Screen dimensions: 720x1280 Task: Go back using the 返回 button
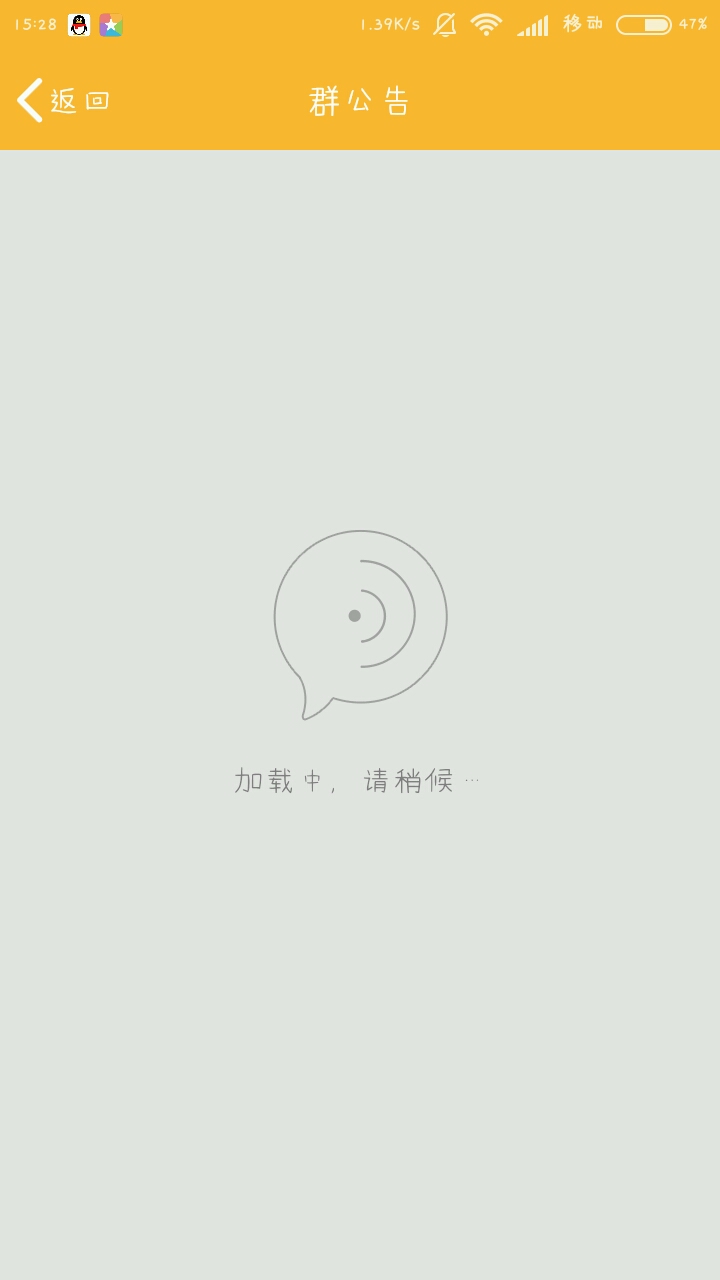click(x=62, y=101)
